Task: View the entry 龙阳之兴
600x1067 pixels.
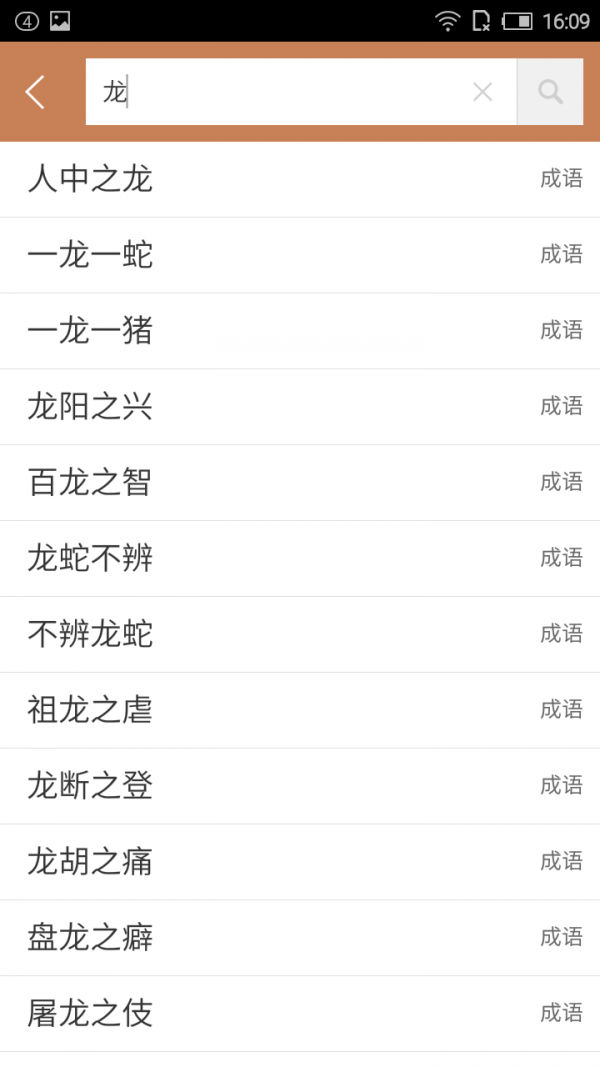Action: click(90, 407)
